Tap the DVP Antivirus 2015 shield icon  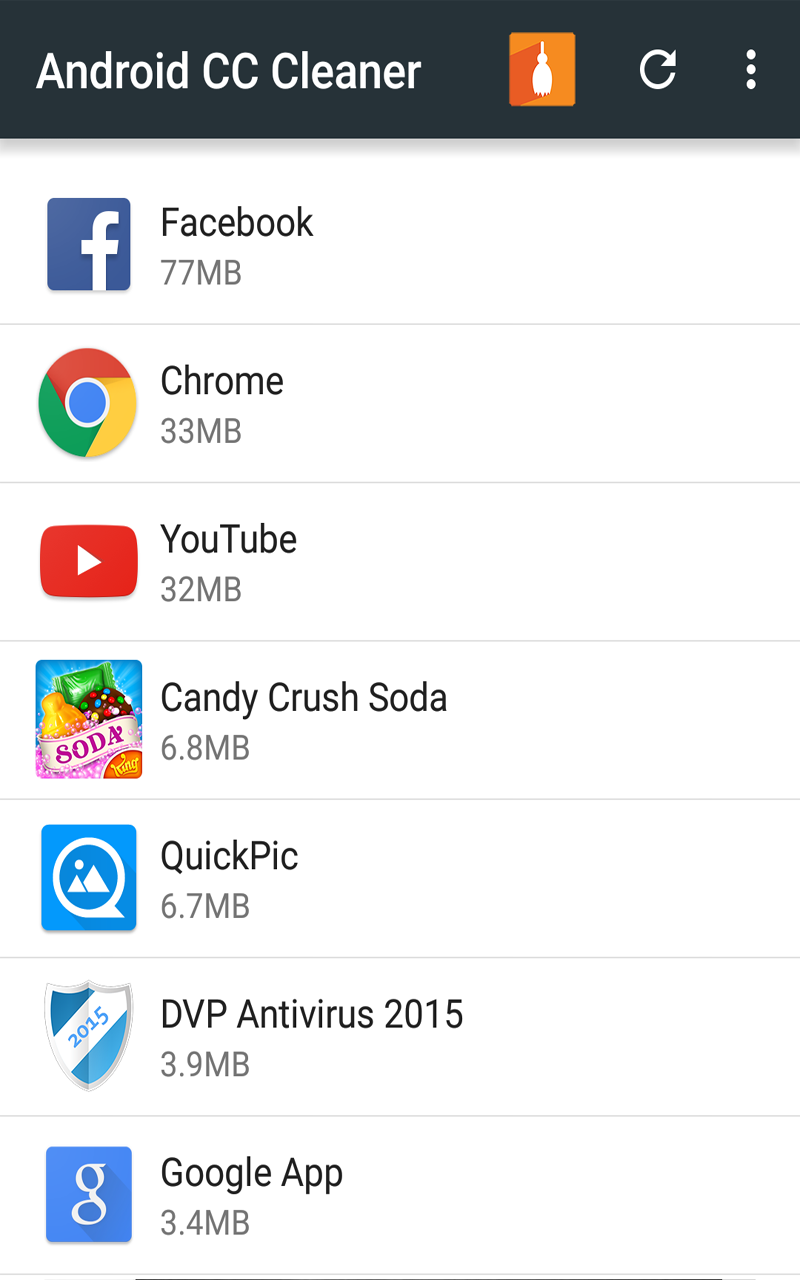(x=88, y=1036)
